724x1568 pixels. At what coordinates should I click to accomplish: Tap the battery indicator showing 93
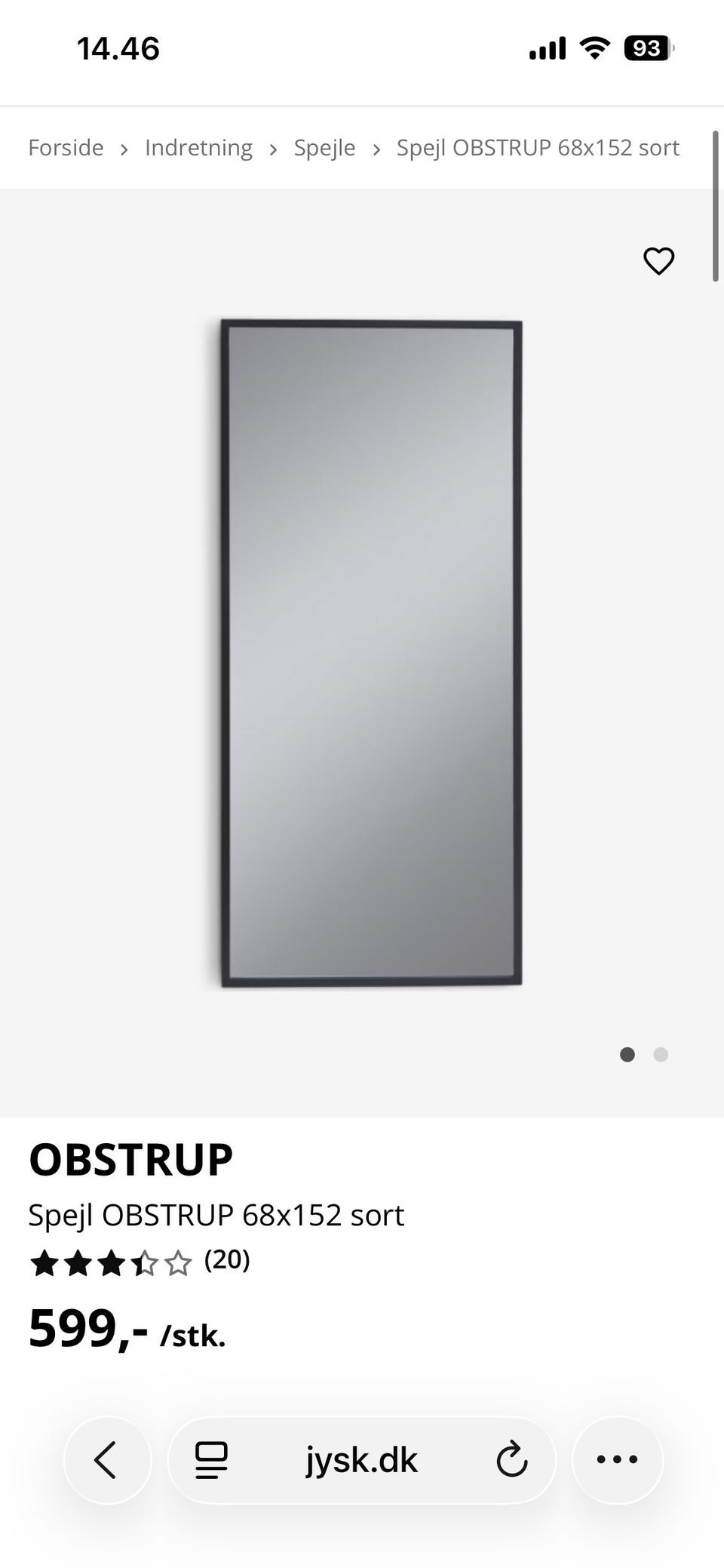click(x=645, y=47)
